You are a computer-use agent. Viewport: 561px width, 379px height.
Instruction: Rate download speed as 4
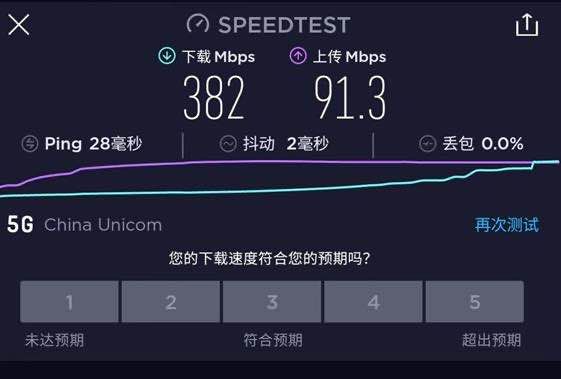pos(373,302)
